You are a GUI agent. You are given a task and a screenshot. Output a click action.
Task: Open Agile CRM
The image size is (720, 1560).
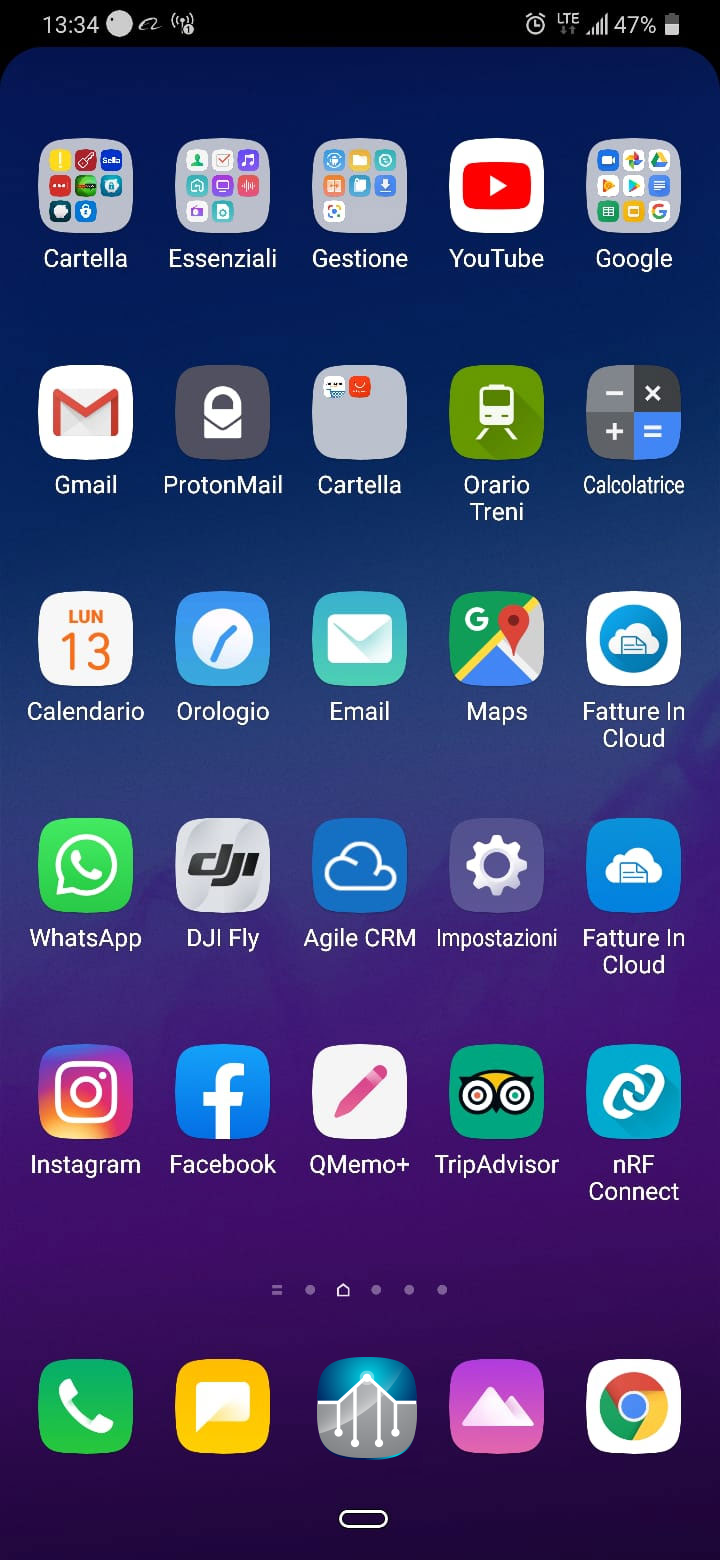pyautogui.click(x=359, y=866)
